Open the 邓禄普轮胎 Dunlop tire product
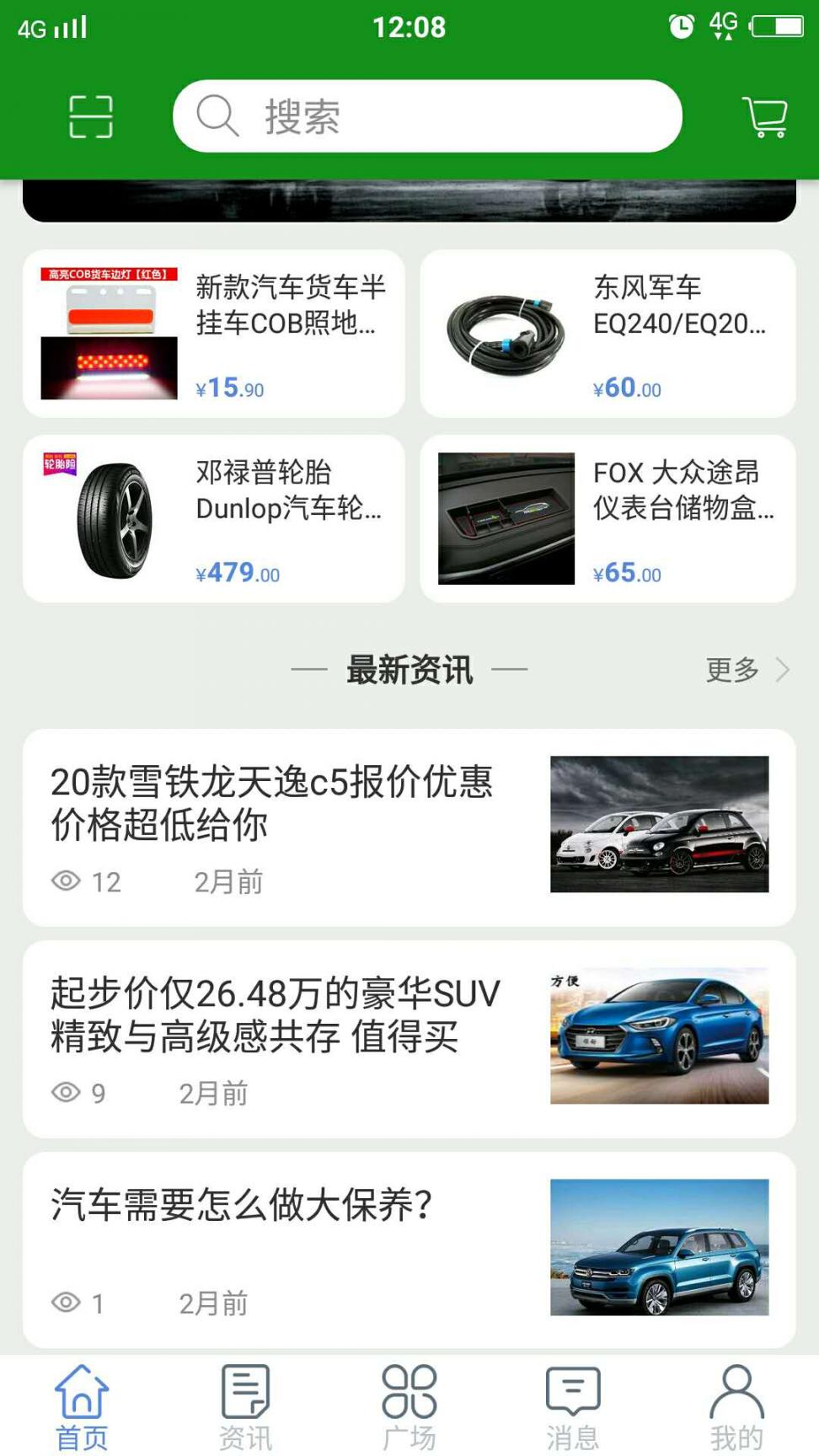The width and height of the screenshot is (819, 1456). point(213,519)
